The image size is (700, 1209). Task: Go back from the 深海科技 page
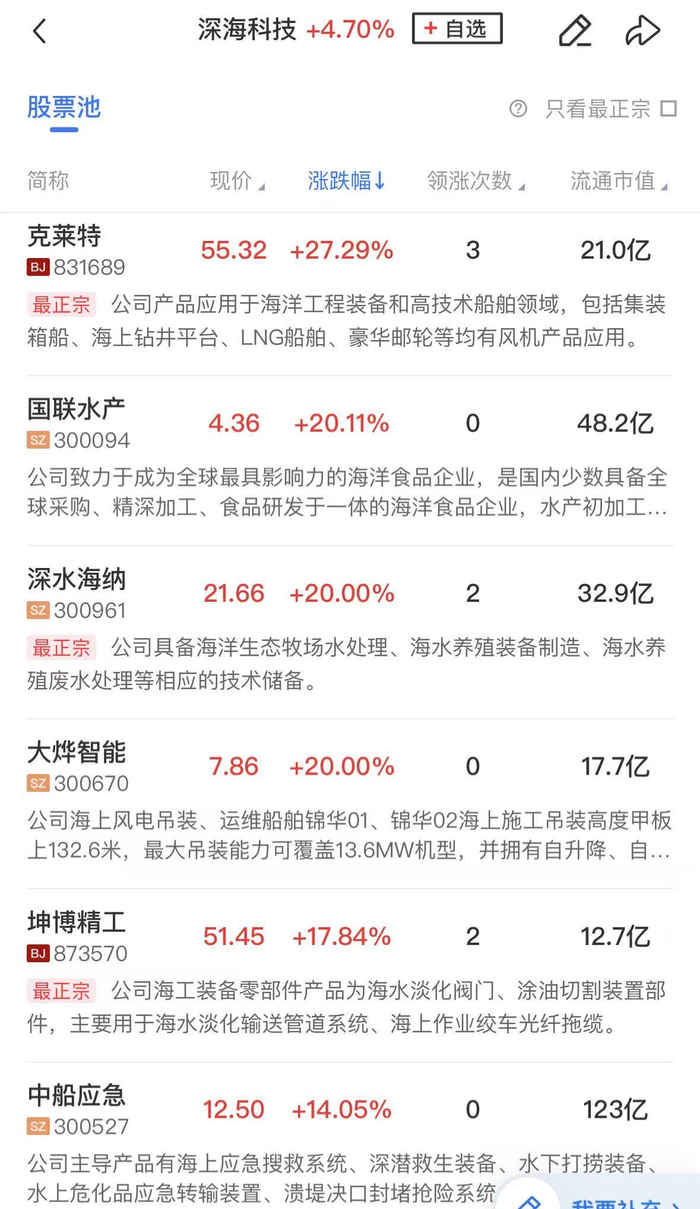40,31
